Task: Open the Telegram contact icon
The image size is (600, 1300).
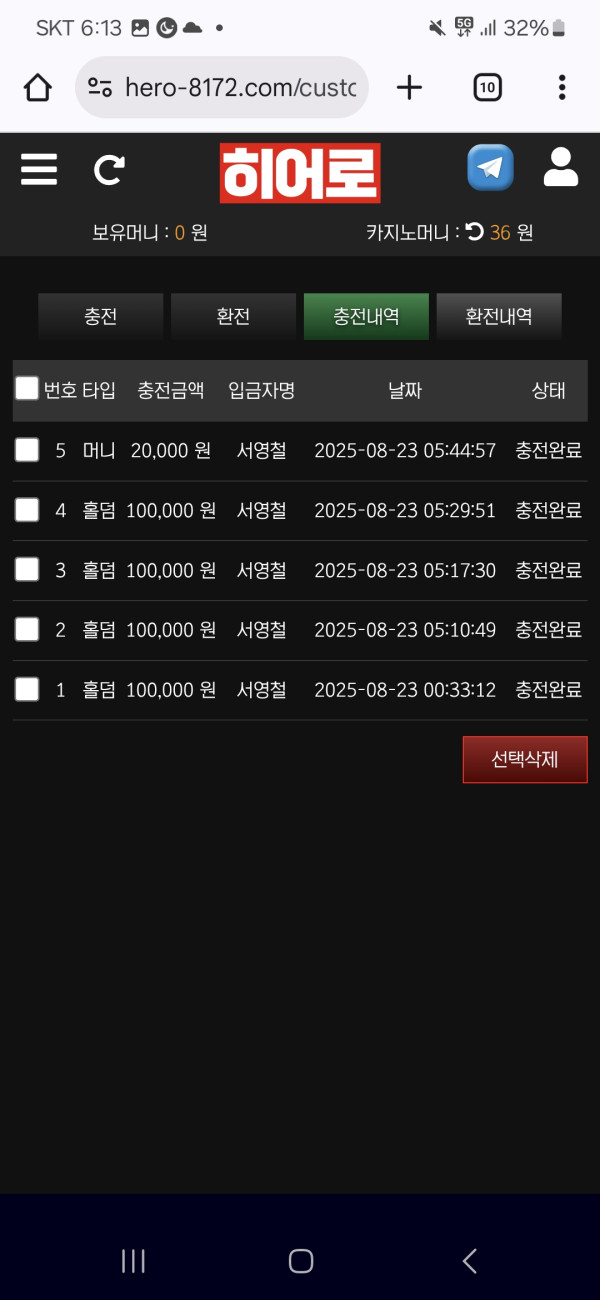Action: coord(490,168)
